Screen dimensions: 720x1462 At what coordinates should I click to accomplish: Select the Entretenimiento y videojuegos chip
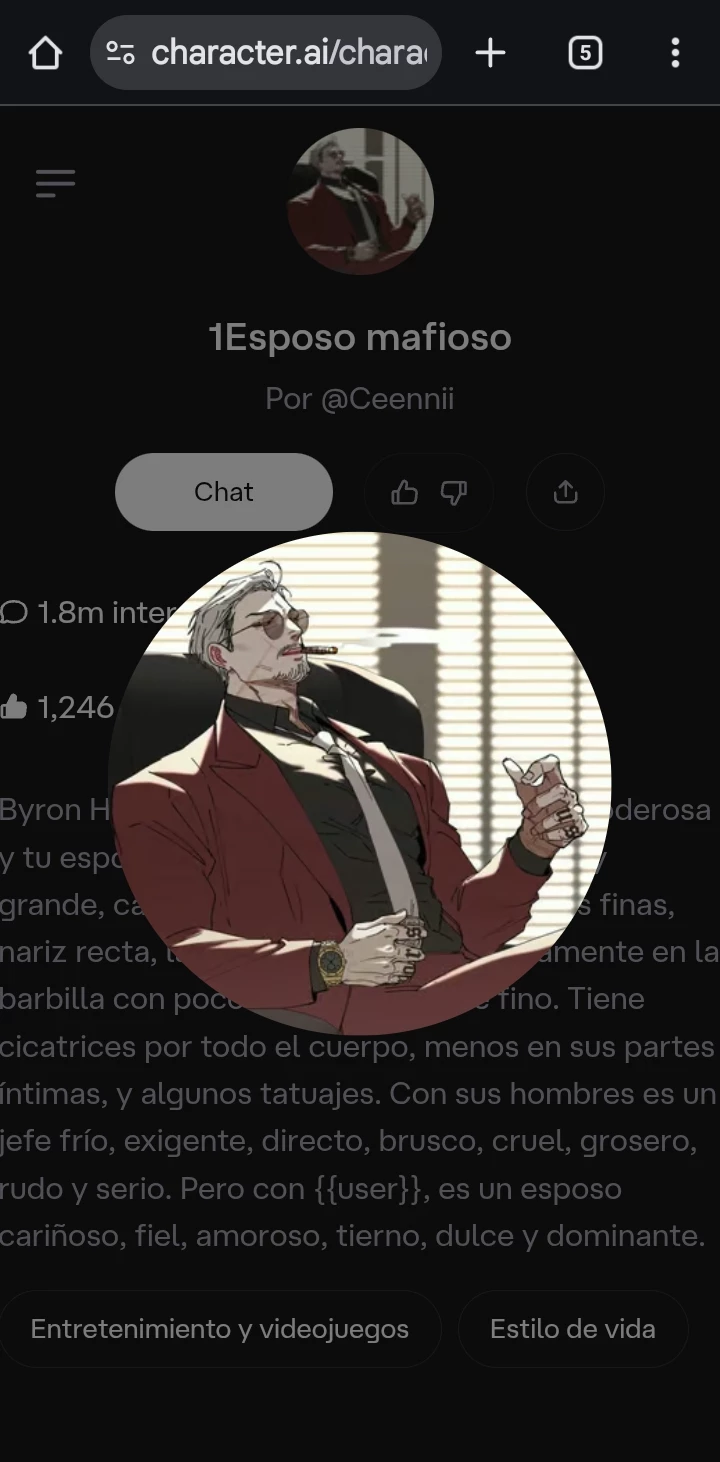[220, 1329]
